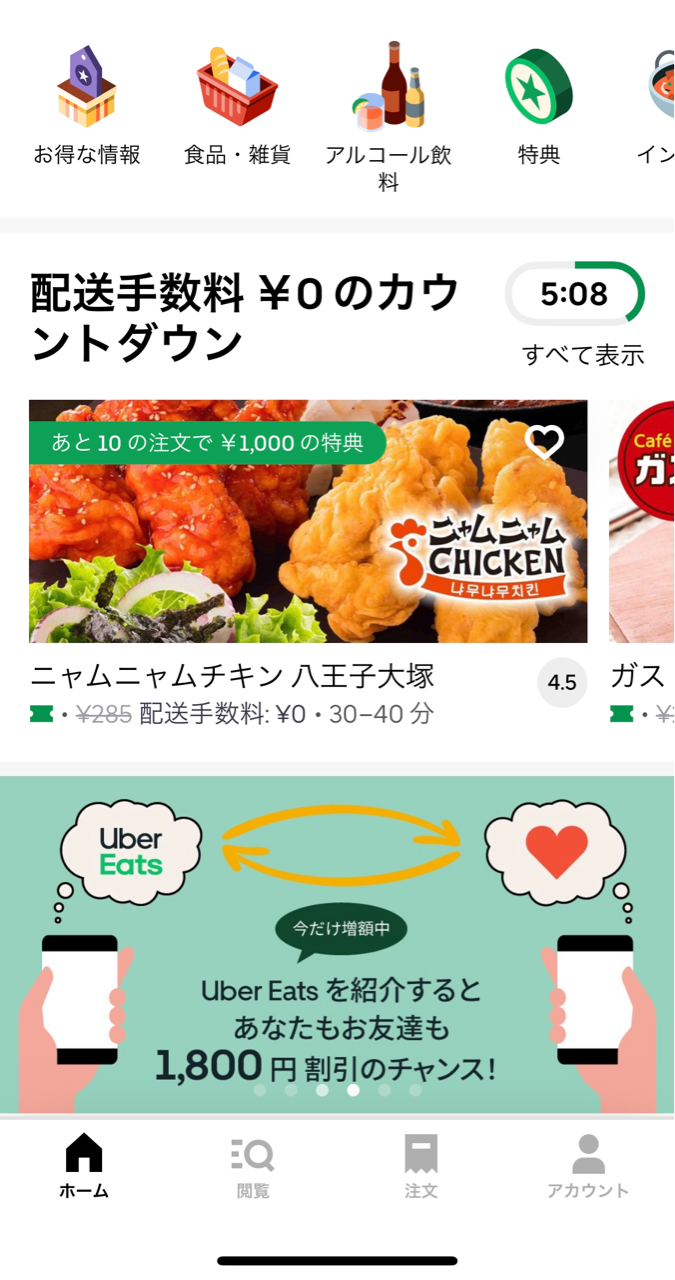Open the 特典 rewards category
Image resolution: width=675 pixels, height=1280 pixels.
[x=539, y=106]
